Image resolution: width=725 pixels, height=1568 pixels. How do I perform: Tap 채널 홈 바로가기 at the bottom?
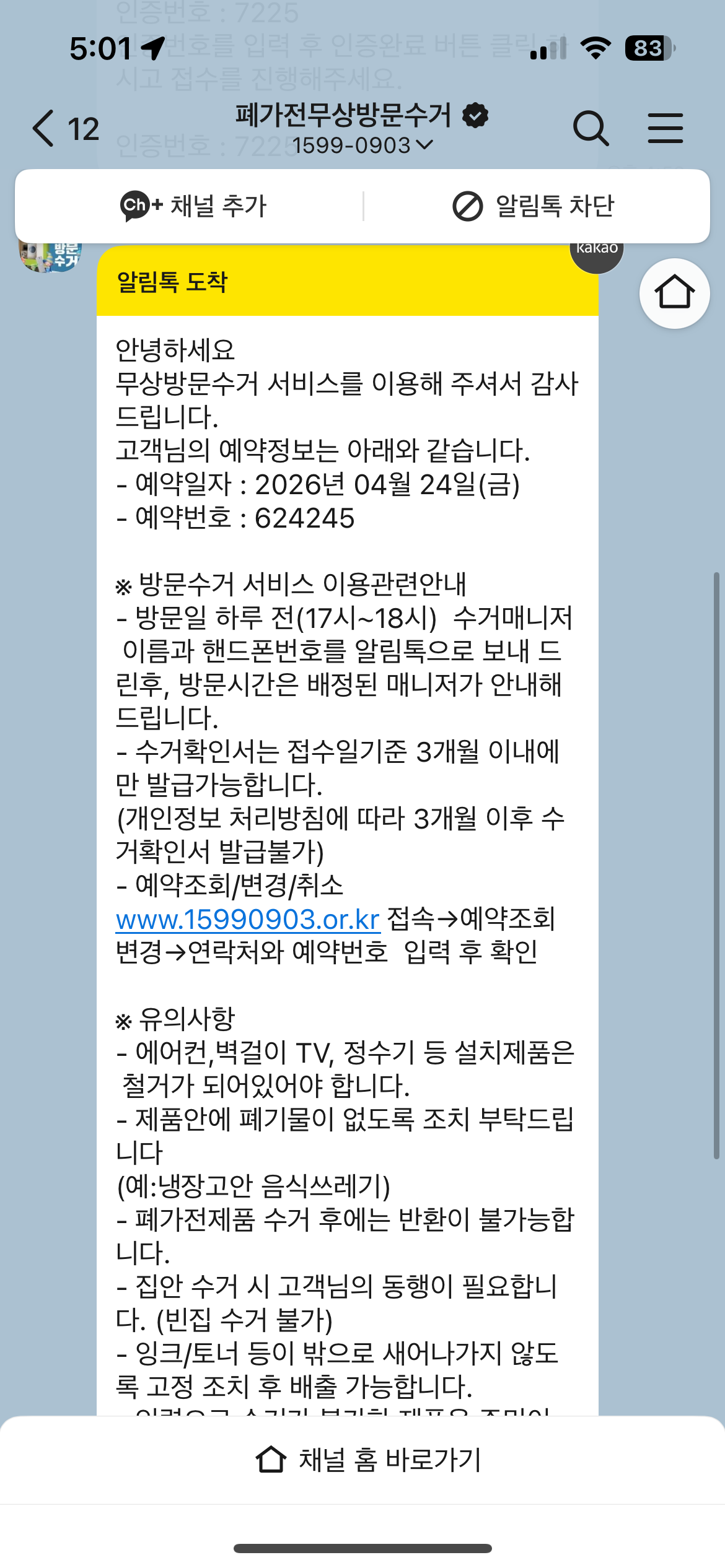369,1460
